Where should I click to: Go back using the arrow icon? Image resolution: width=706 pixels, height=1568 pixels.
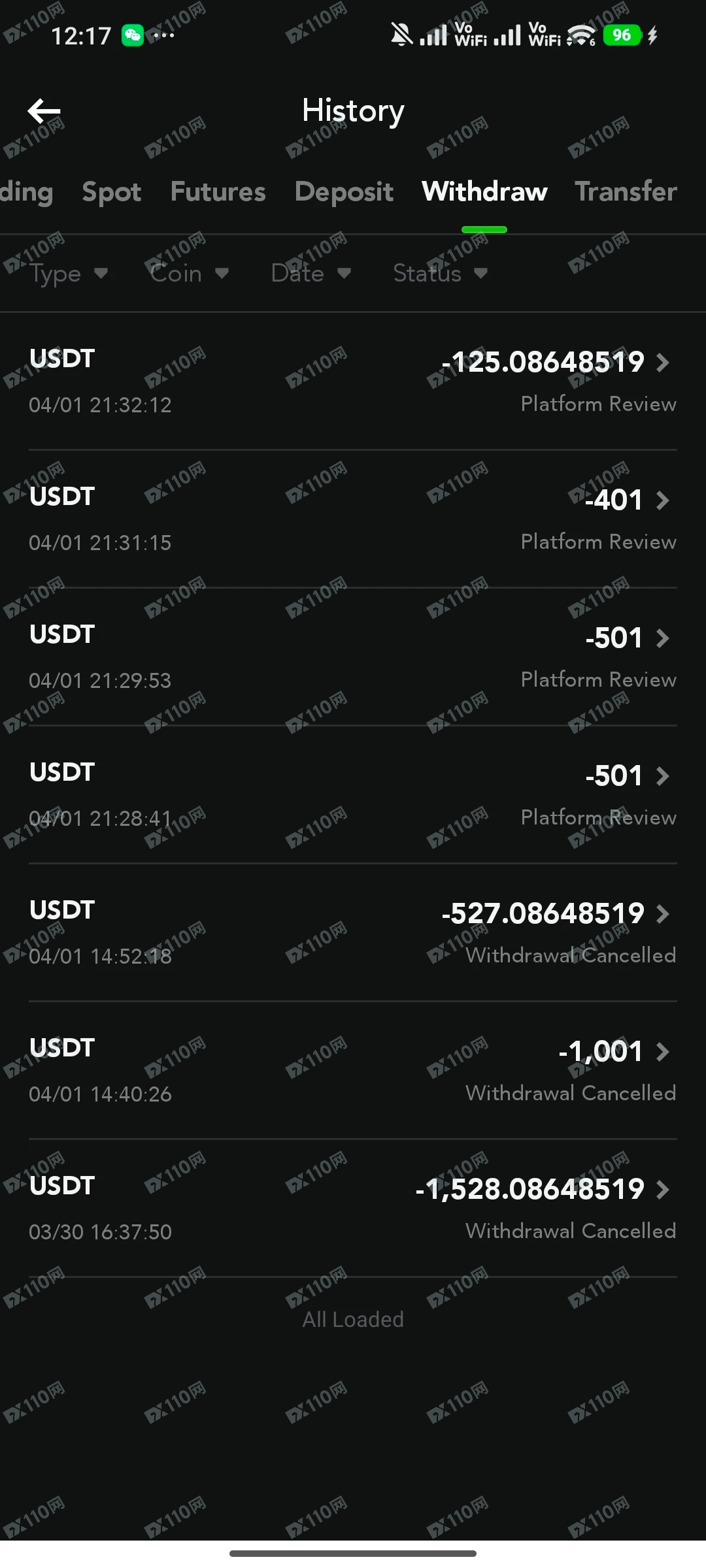coord(44,111)
